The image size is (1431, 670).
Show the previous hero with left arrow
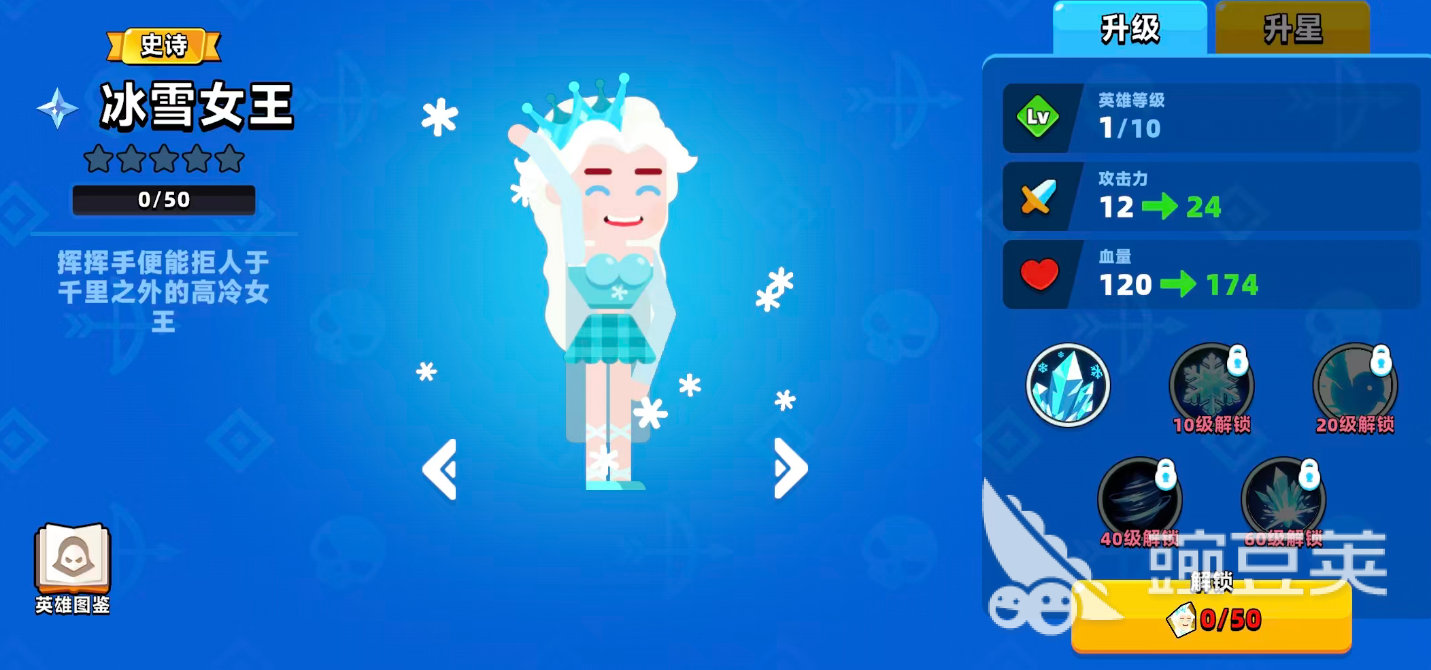point(440,468)
